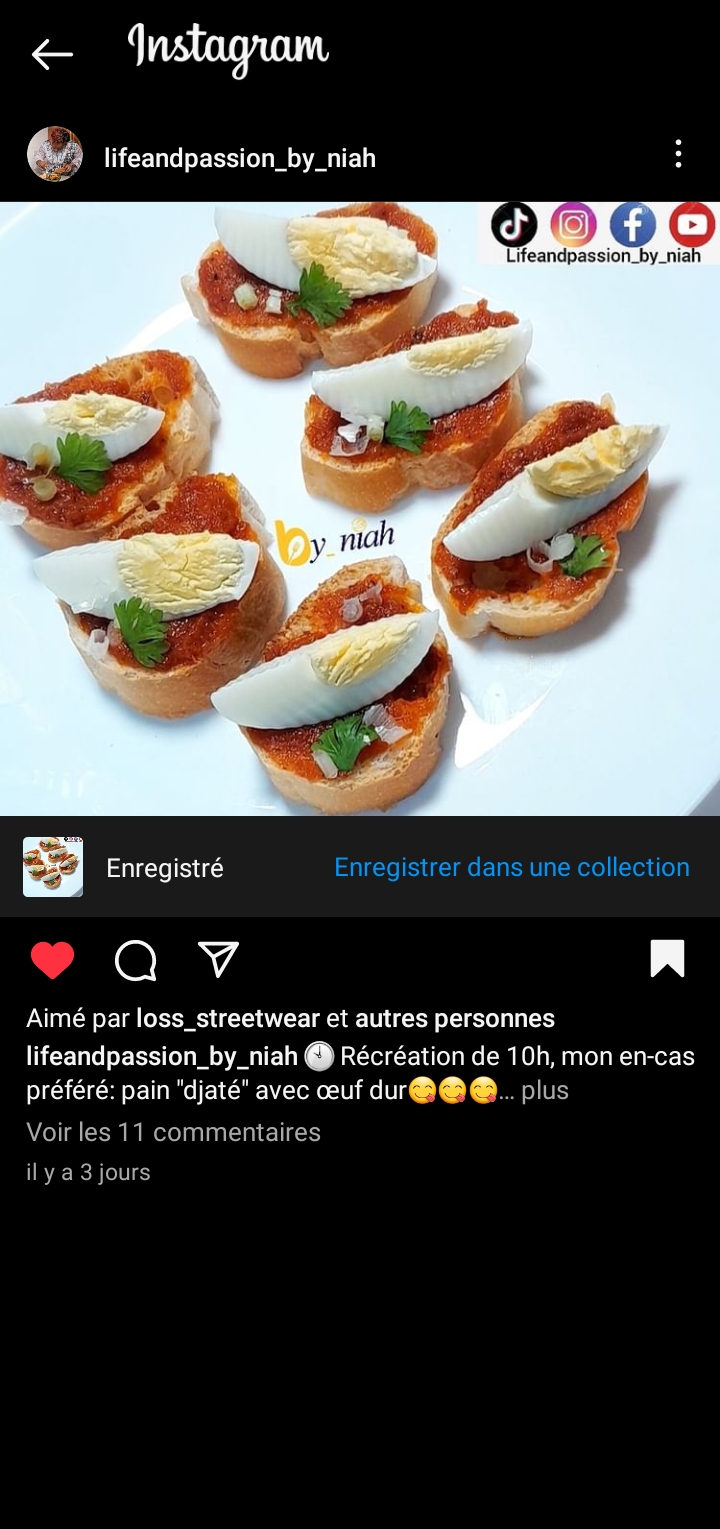Open the comment bubble icon
Image resolution: width=720 pixels, height=1529 pixels.
pos(136,960)
